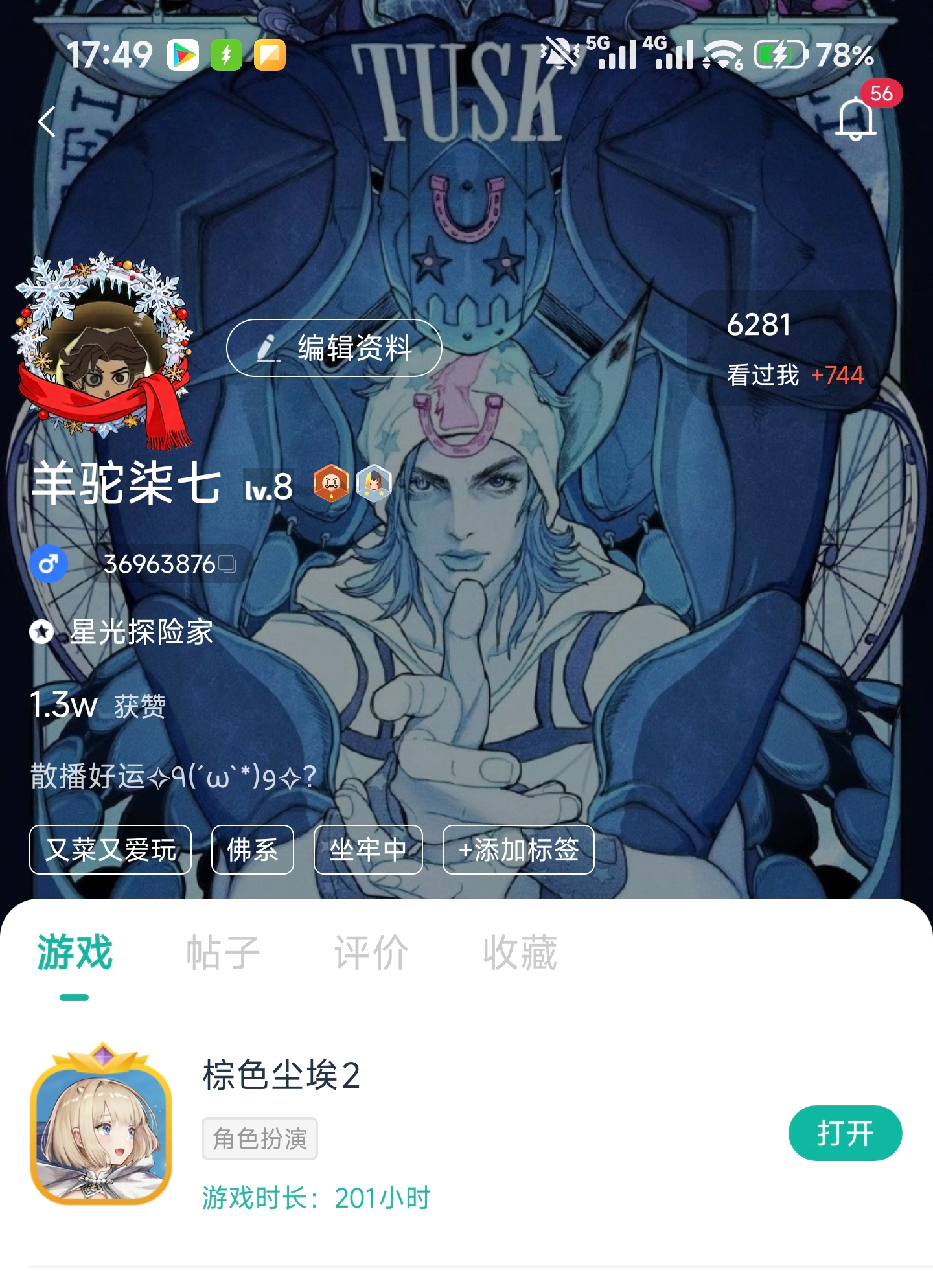Tap the 坐牢中 tag chip
Screen dimensions: 933x1288
coord(368,849)
